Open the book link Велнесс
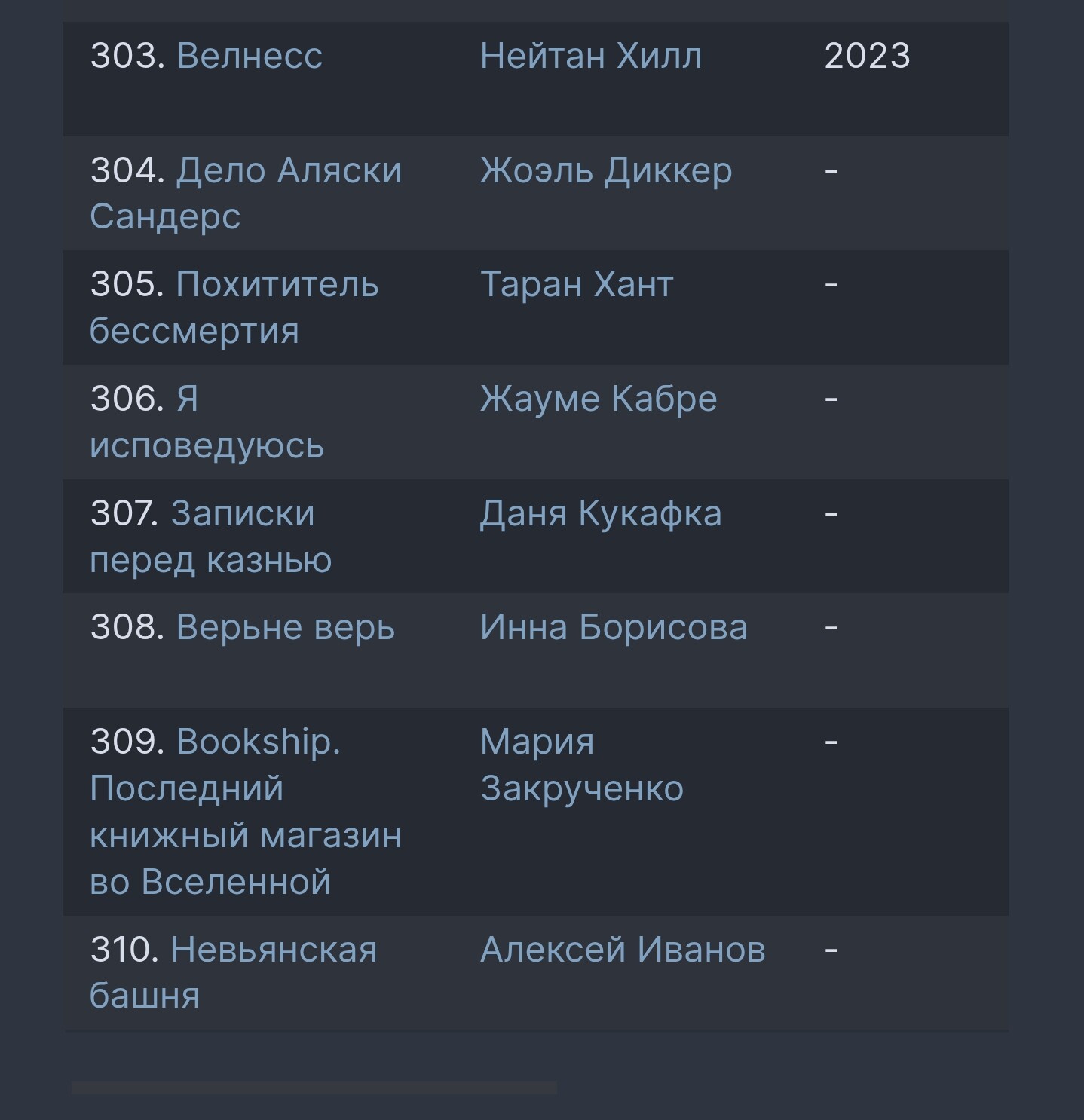Image resolution: width=1084 pixels, height=1120 pixels. pyautogui.click(x=249, y=57)
